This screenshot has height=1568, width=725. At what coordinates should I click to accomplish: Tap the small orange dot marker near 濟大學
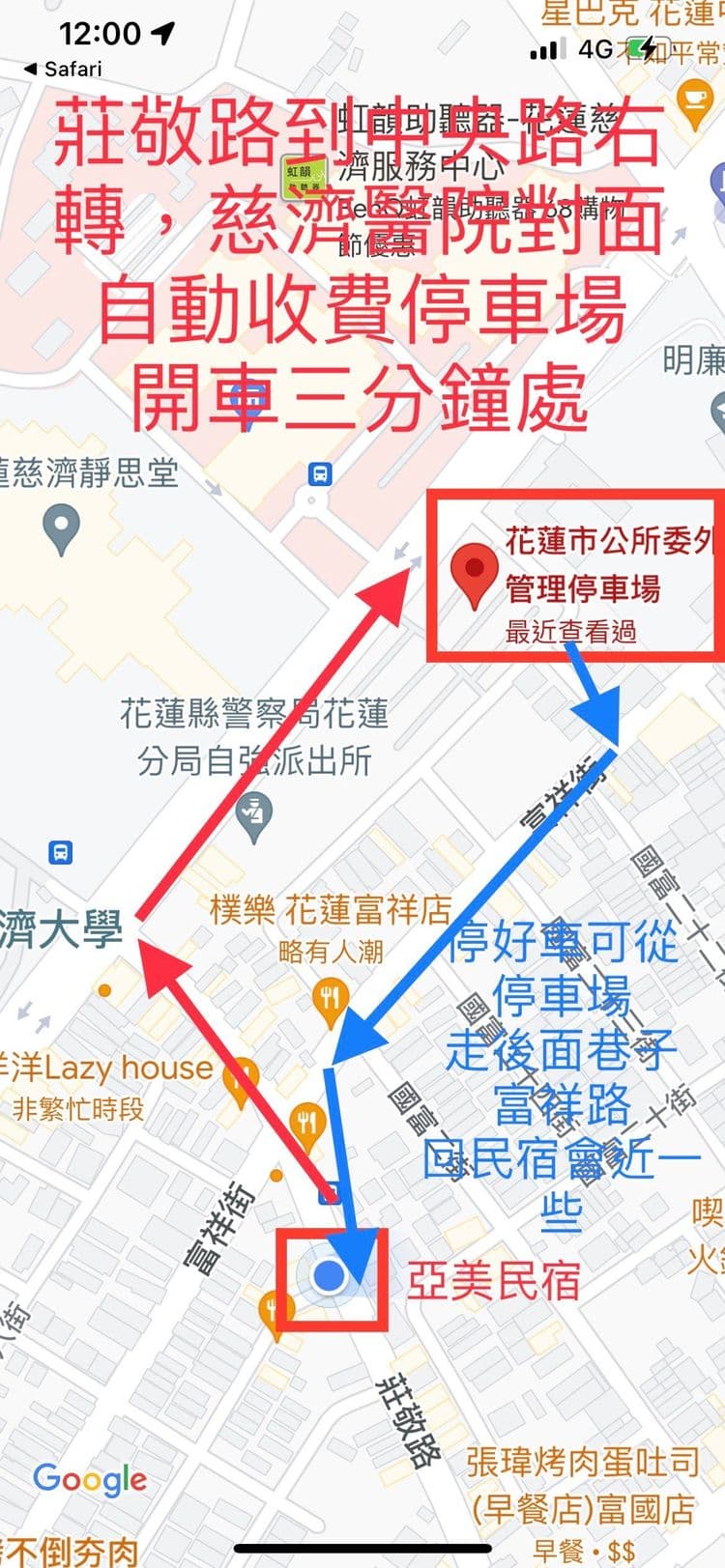103,989
